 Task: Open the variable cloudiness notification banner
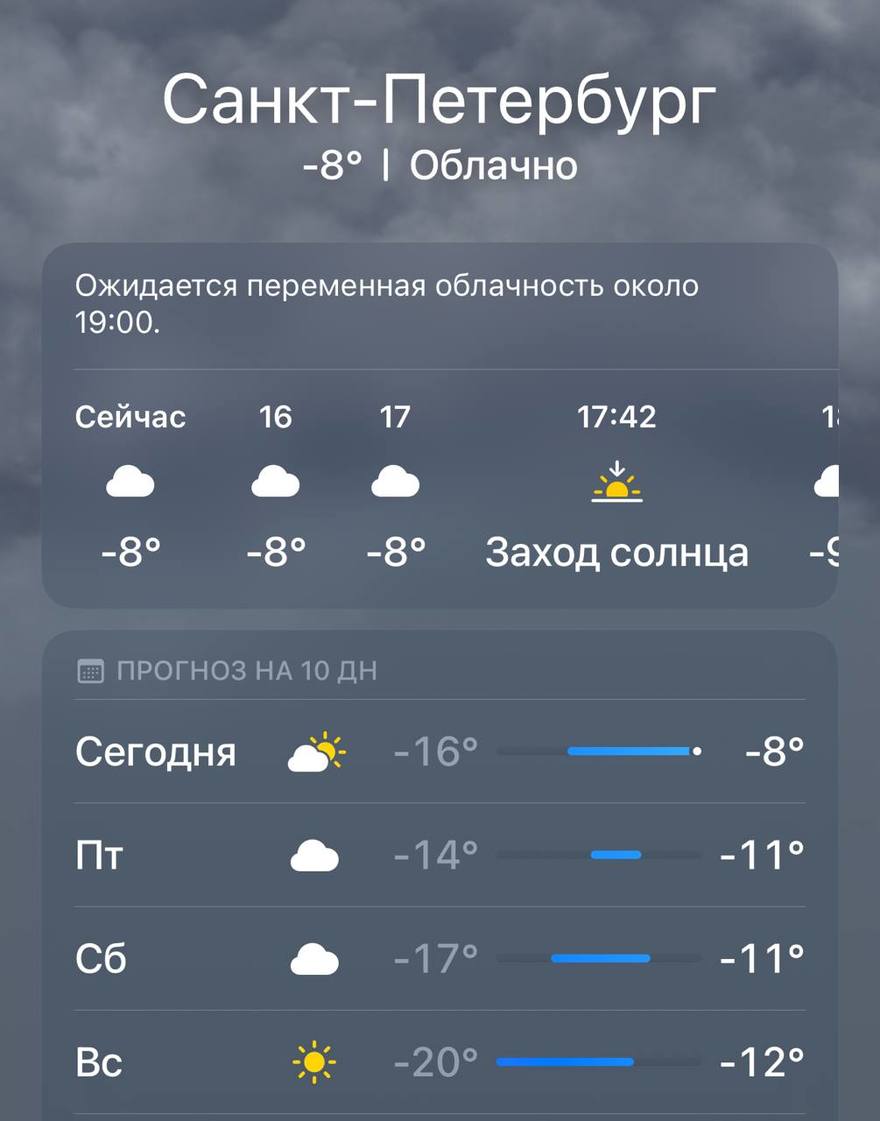pyautogui.click(x=440, y=303)
